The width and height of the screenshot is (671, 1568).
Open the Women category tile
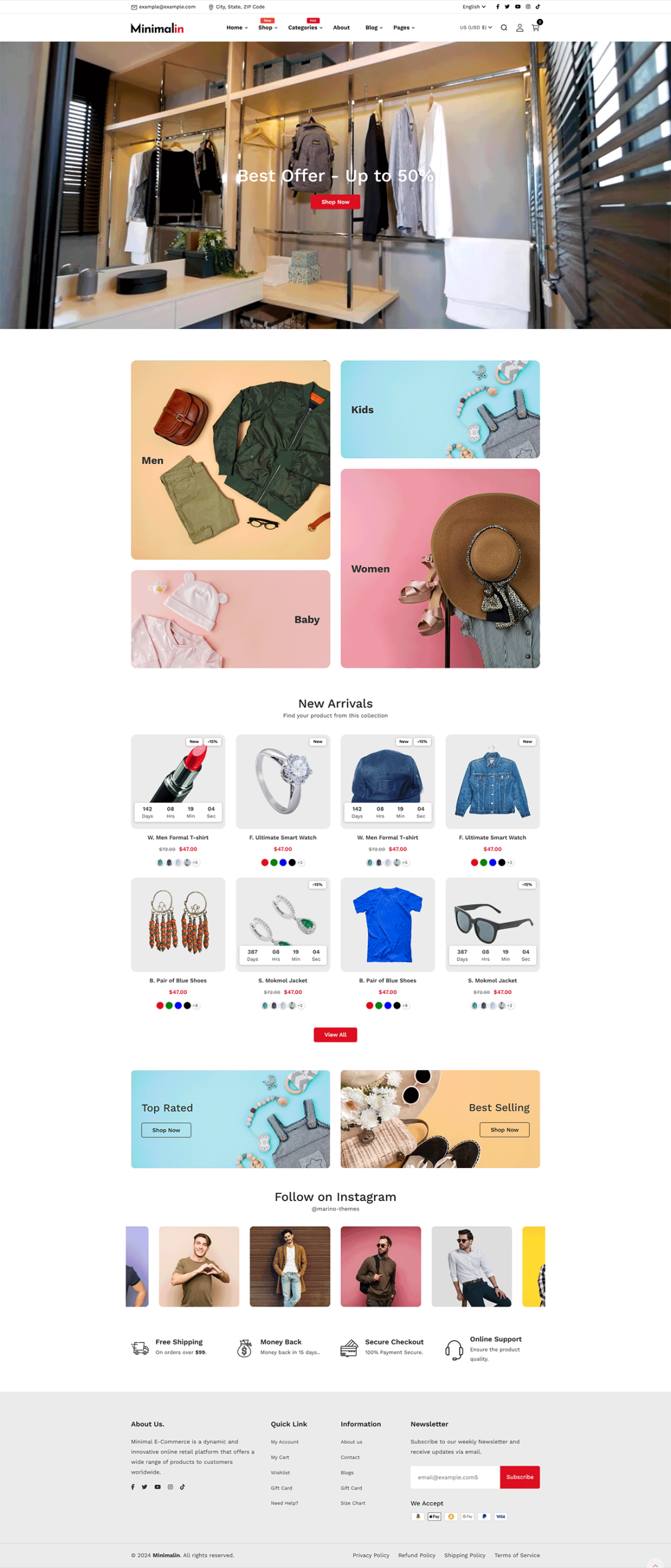point(440,568)
